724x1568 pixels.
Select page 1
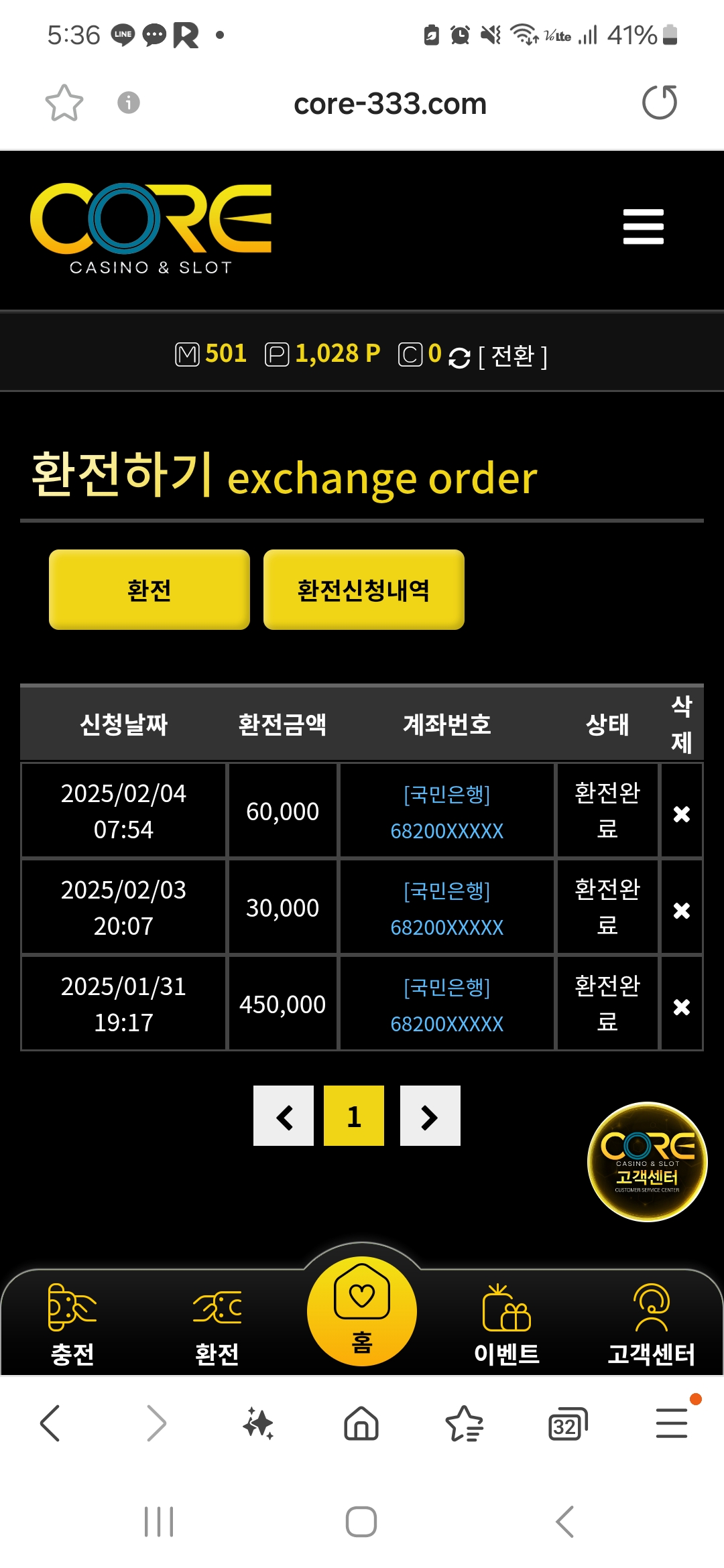tap(354, 1116)
